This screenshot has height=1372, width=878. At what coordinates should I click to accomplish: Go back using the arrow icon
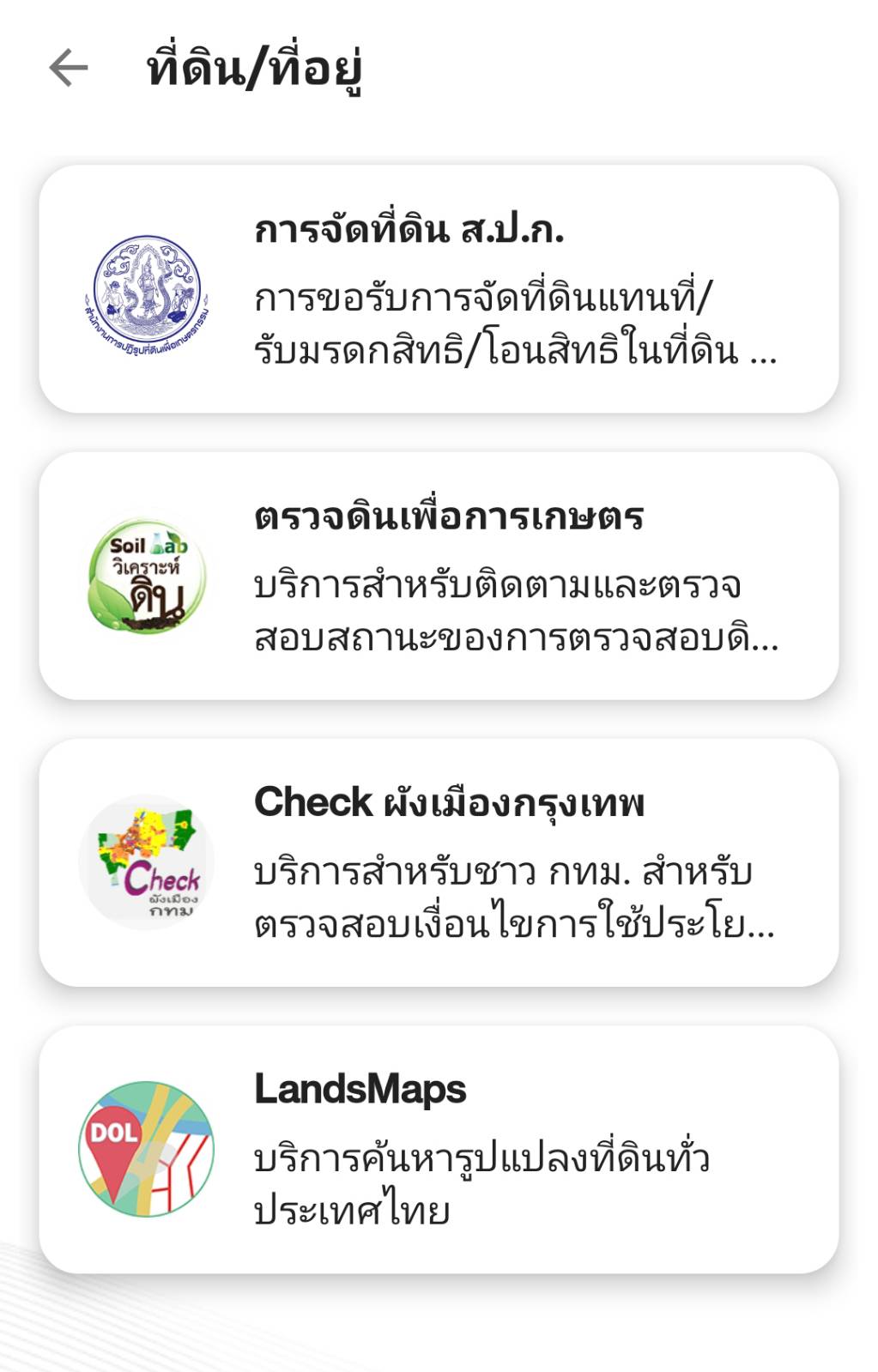pos(69,68)
